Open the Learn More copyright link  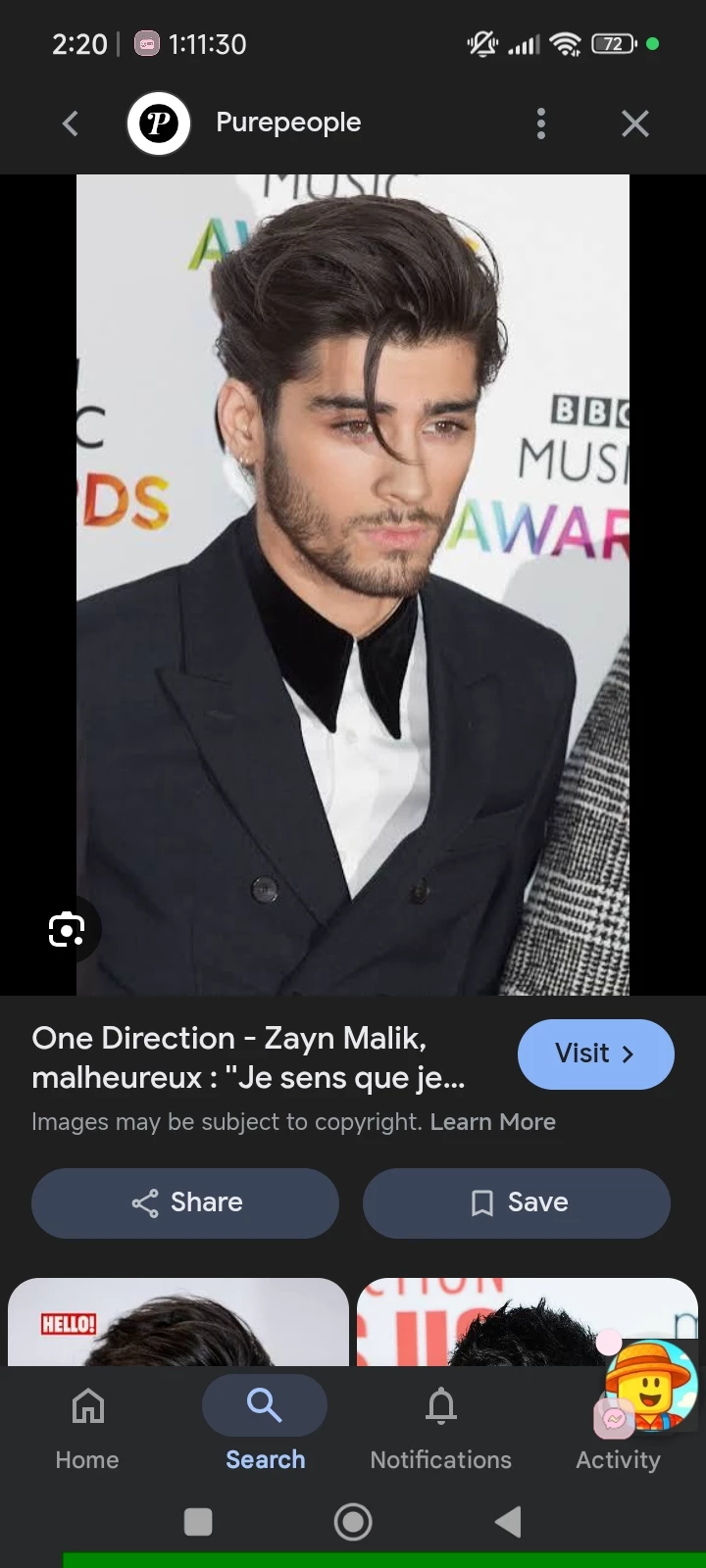pyautogui.click(x=492, y=1122)
